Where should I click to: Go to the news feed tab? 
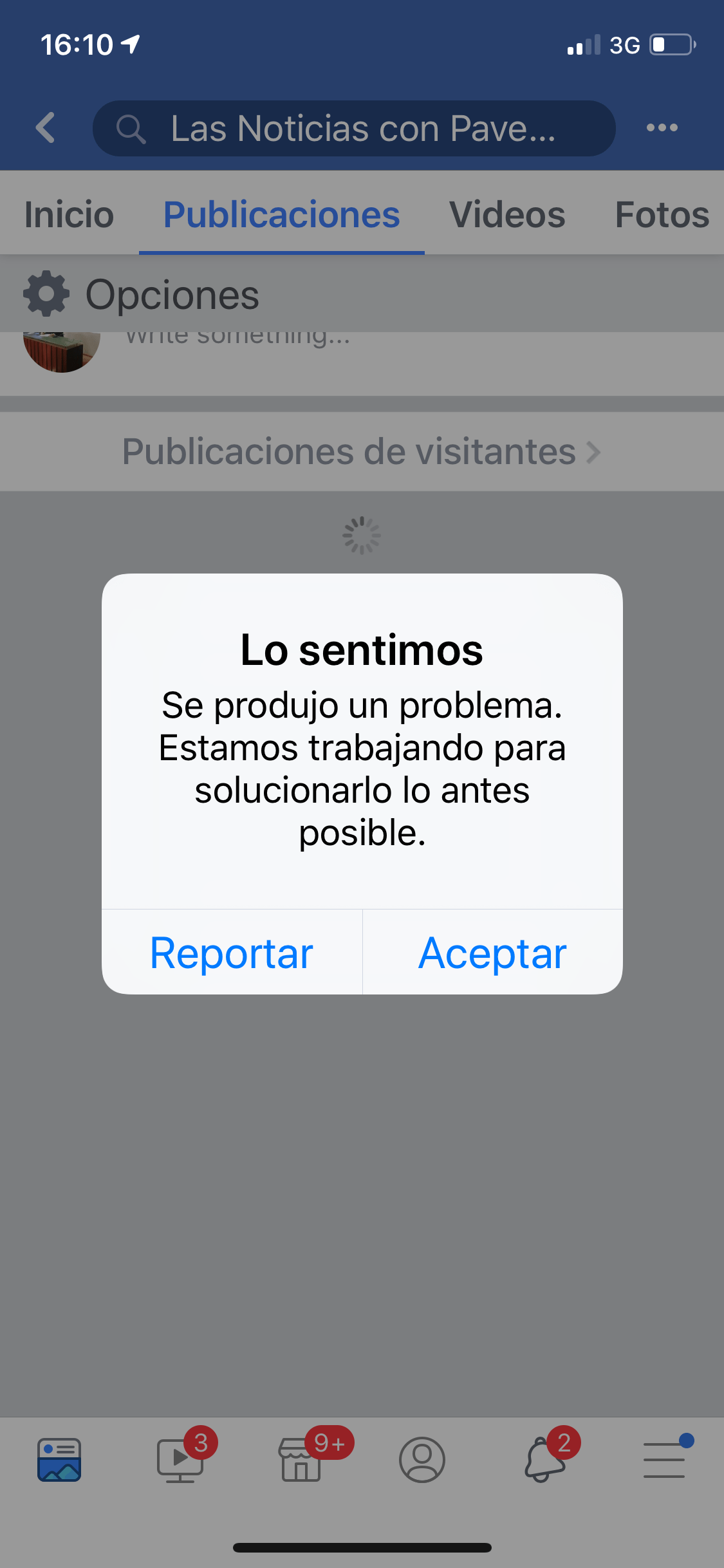(59, 1460)
